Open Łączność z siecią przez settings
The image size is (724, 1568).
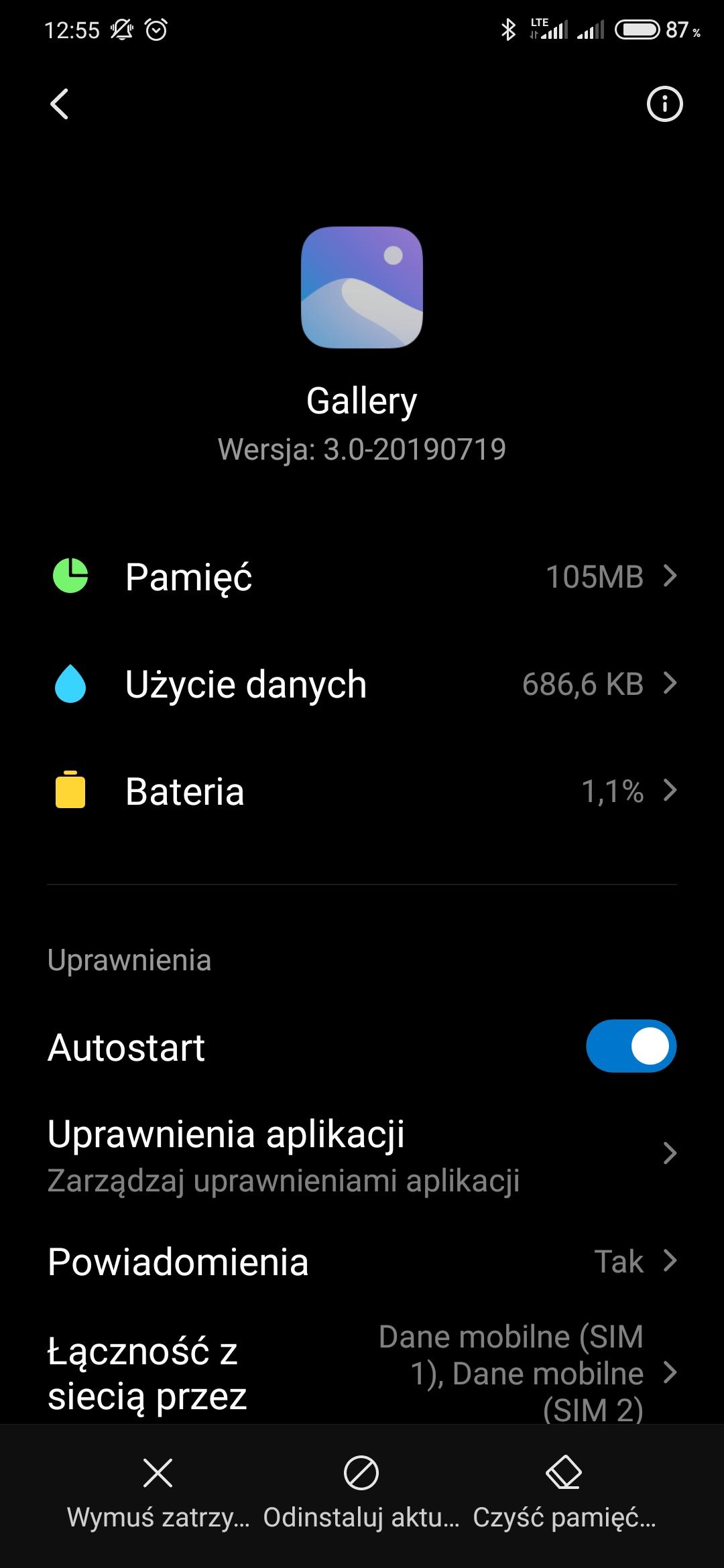[362, 1372]
